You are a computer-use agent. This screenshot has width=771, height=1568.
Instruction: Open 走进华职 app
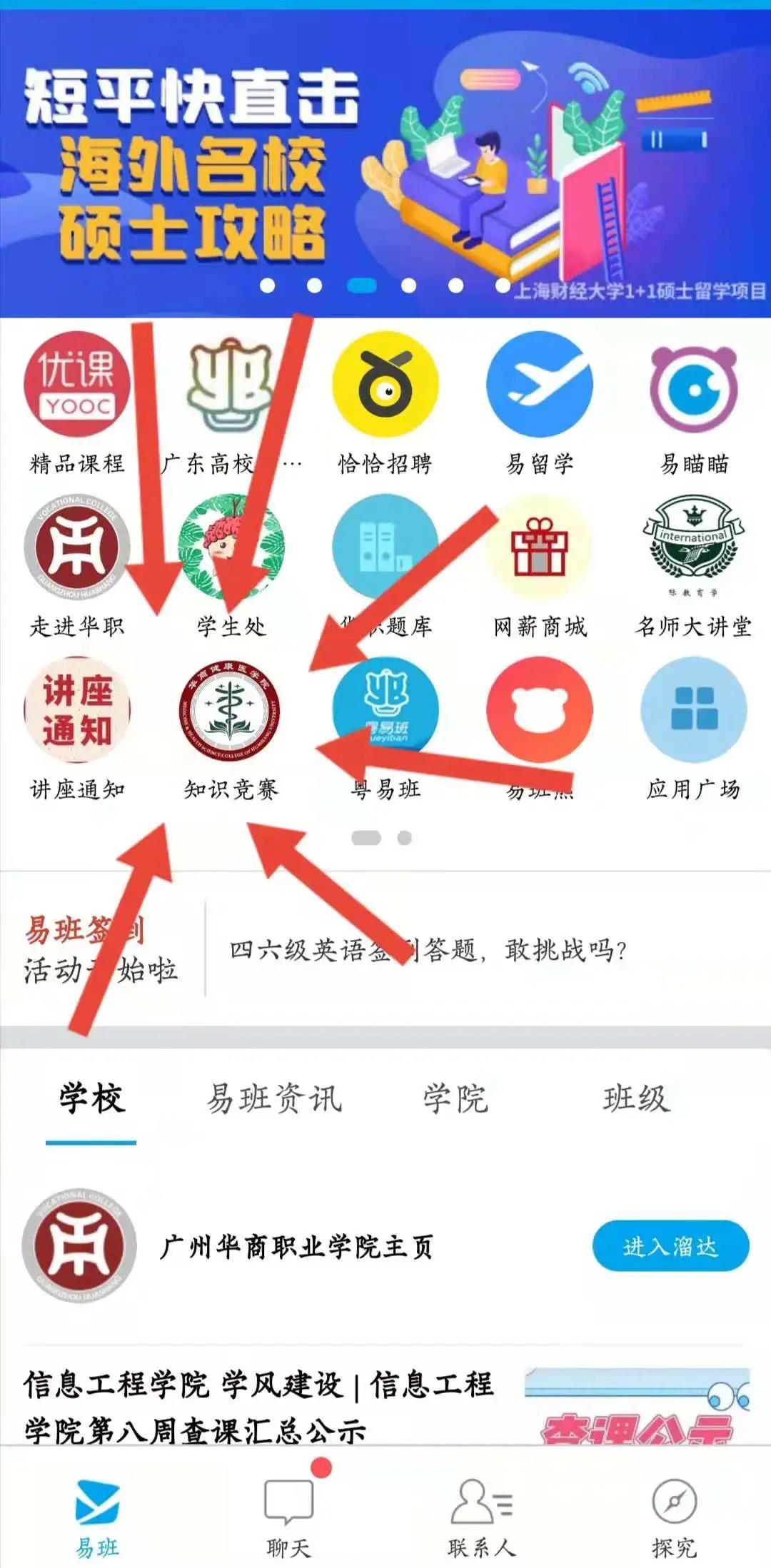click(76, 548)
